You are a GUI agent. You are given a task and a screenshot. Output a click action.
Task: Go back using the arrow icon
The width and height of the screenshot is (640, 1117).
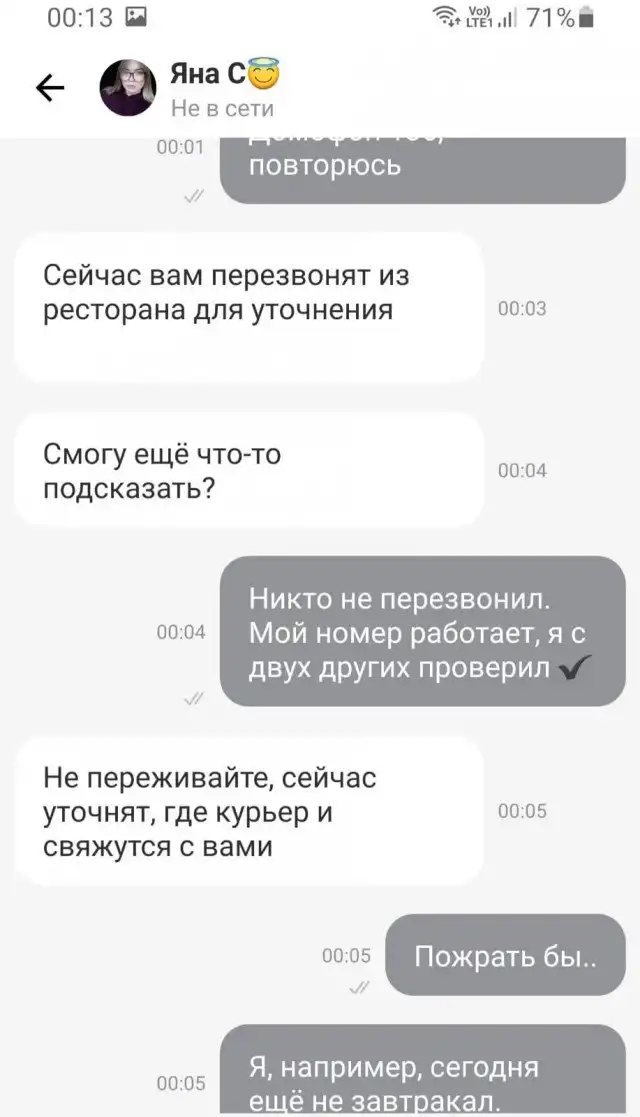pos(50,89)
